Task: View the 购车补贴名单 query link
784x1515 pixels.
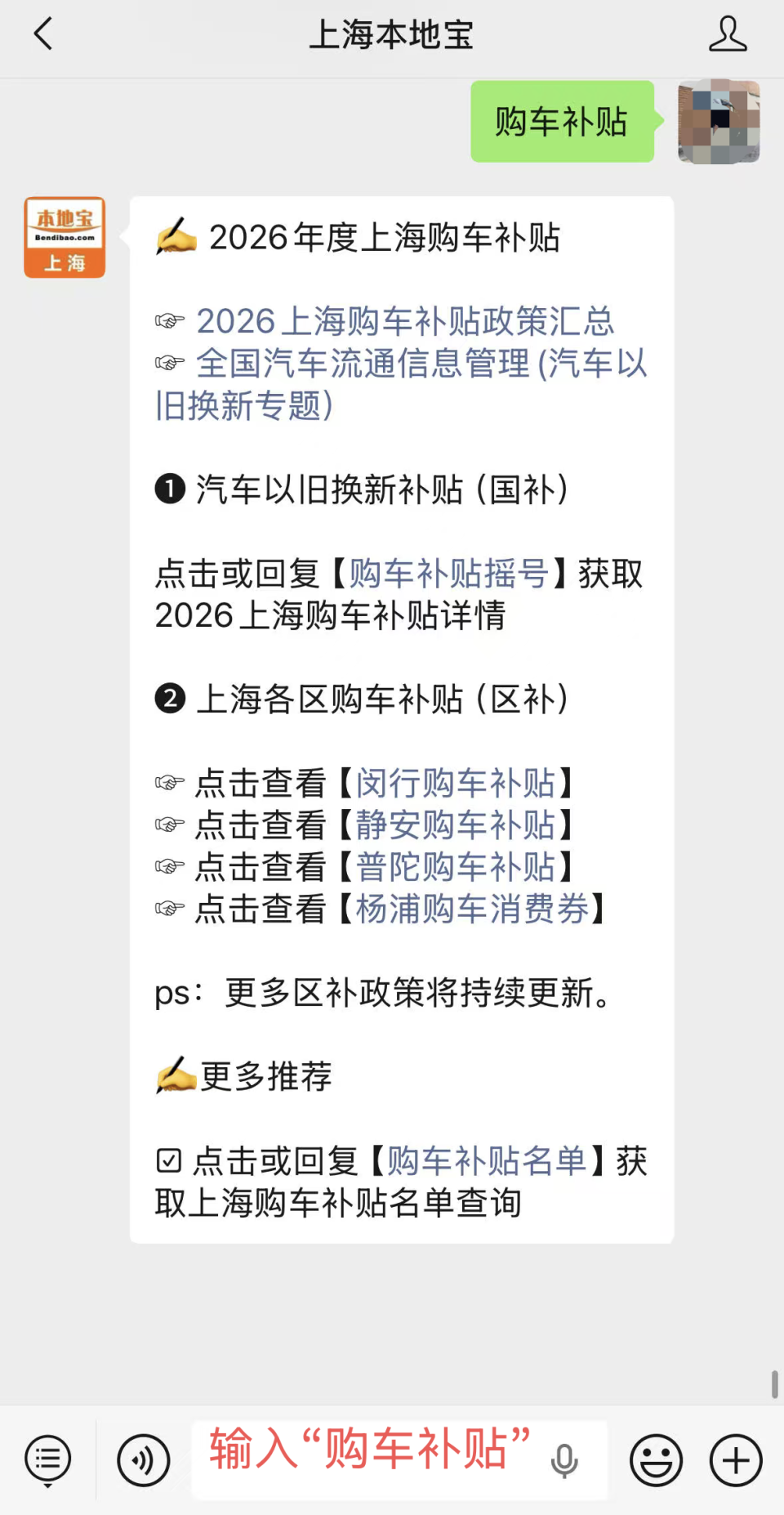Action: tap(491, 1161)
